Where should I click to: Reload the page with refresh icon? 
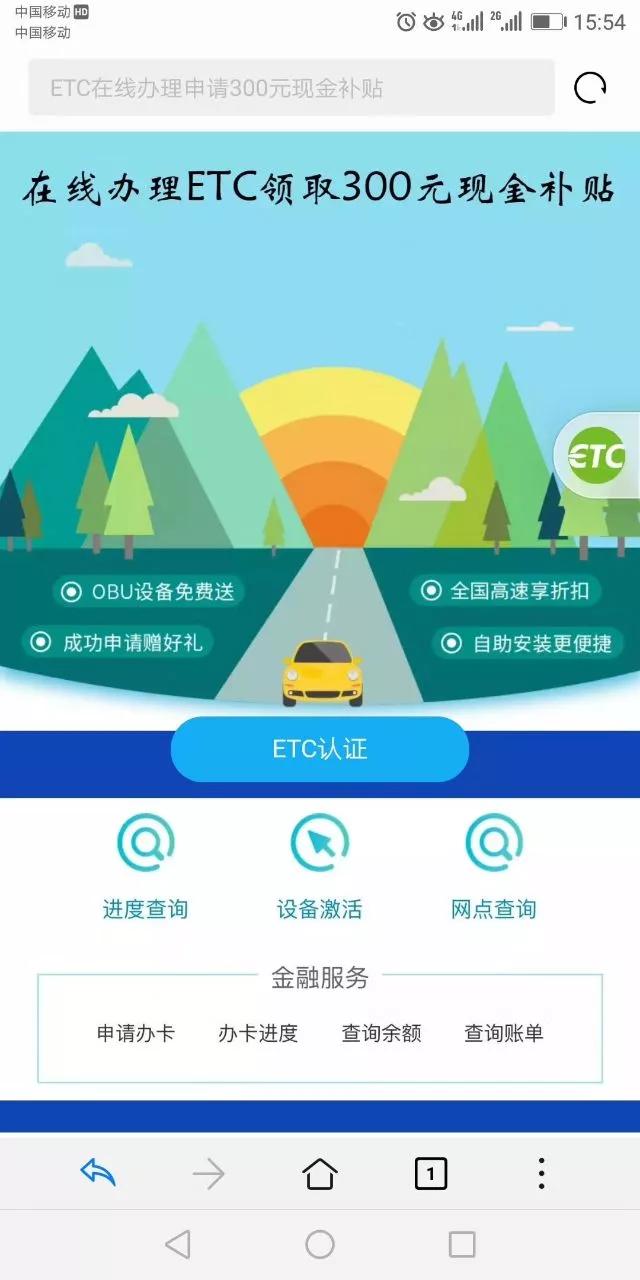click(590, 88)
